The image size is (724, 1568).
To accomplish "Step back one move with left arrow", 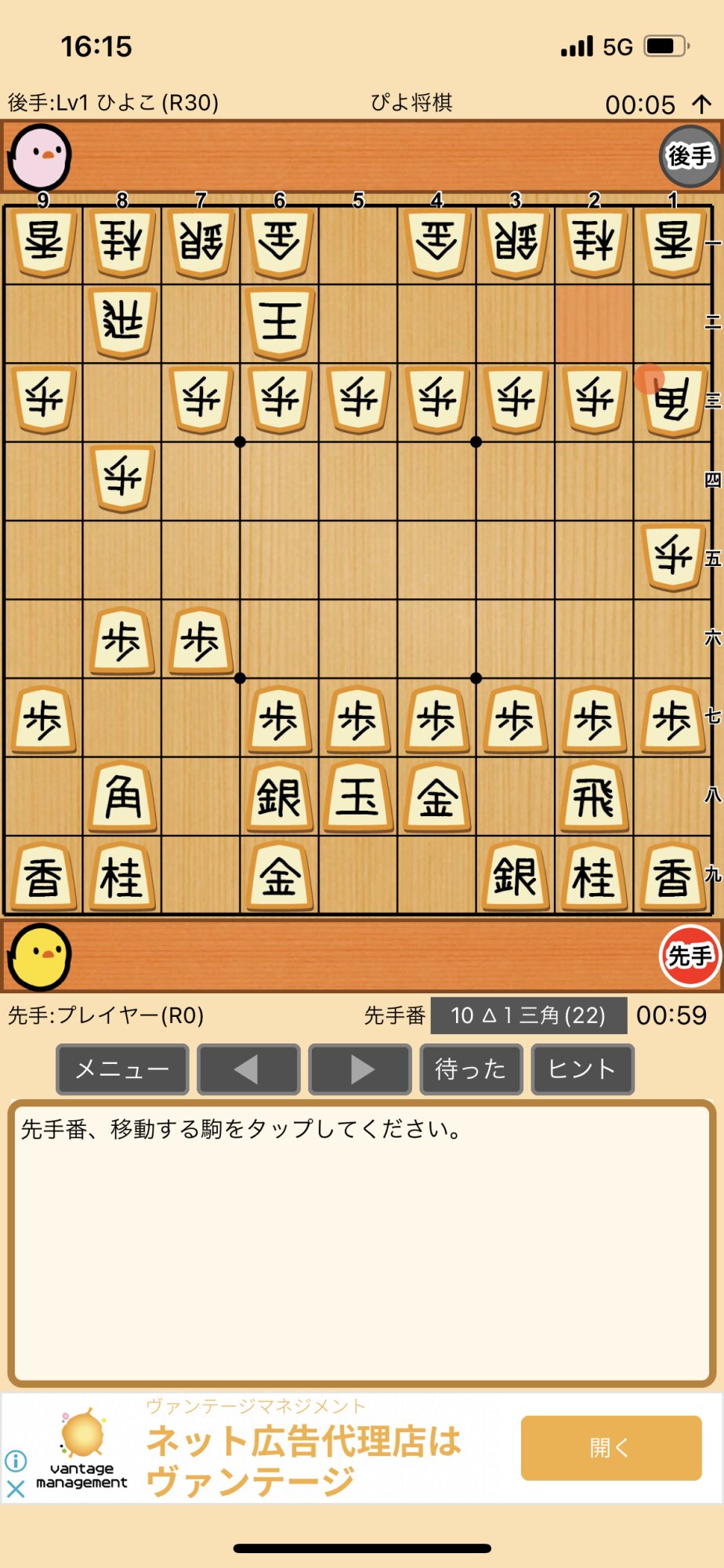I will click(x=248, y=1069).
